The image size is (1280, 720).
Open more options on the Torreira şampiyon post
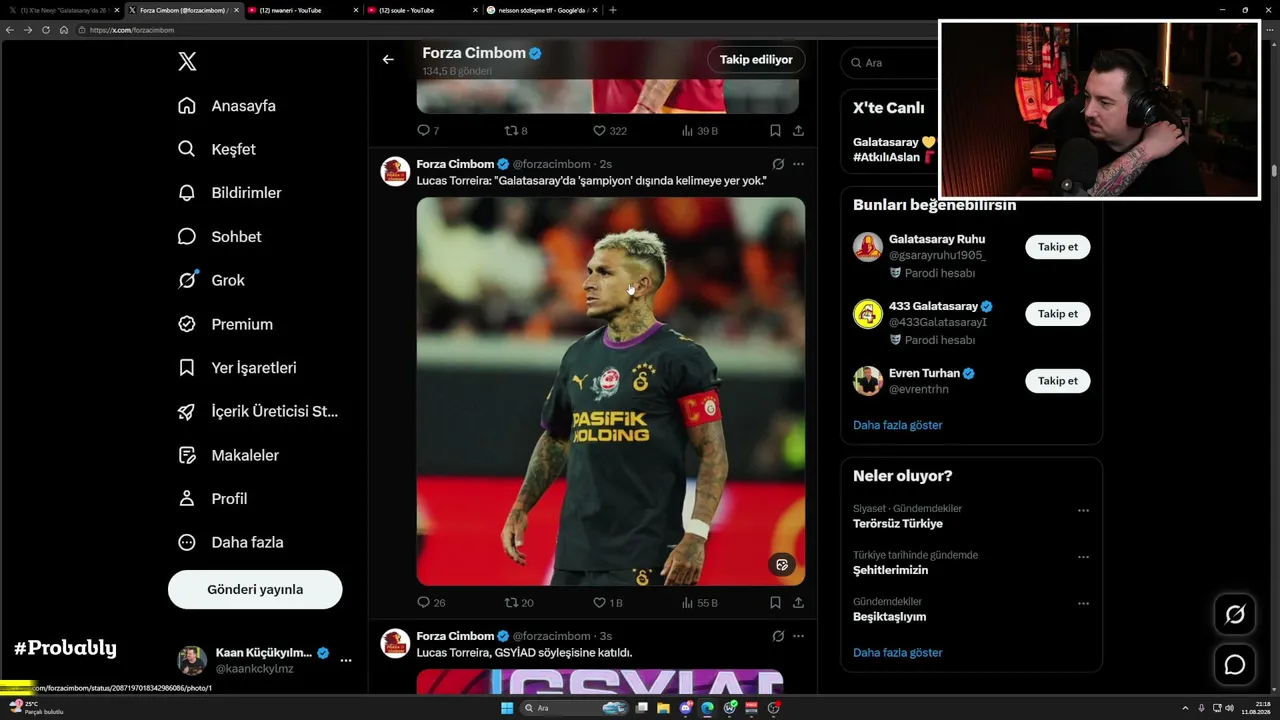pos(798,164)
